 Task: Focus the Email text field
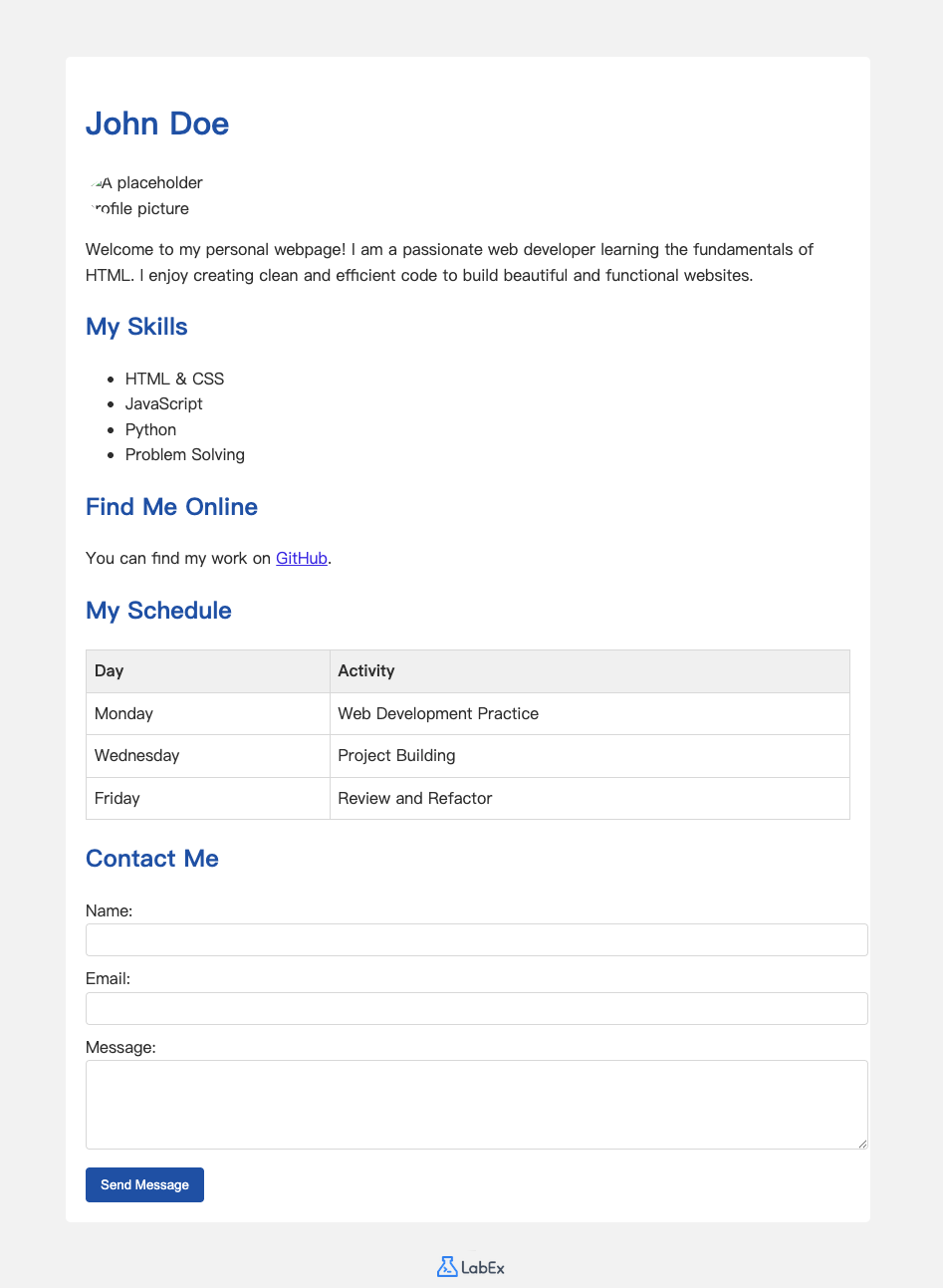pos(476,1008)
